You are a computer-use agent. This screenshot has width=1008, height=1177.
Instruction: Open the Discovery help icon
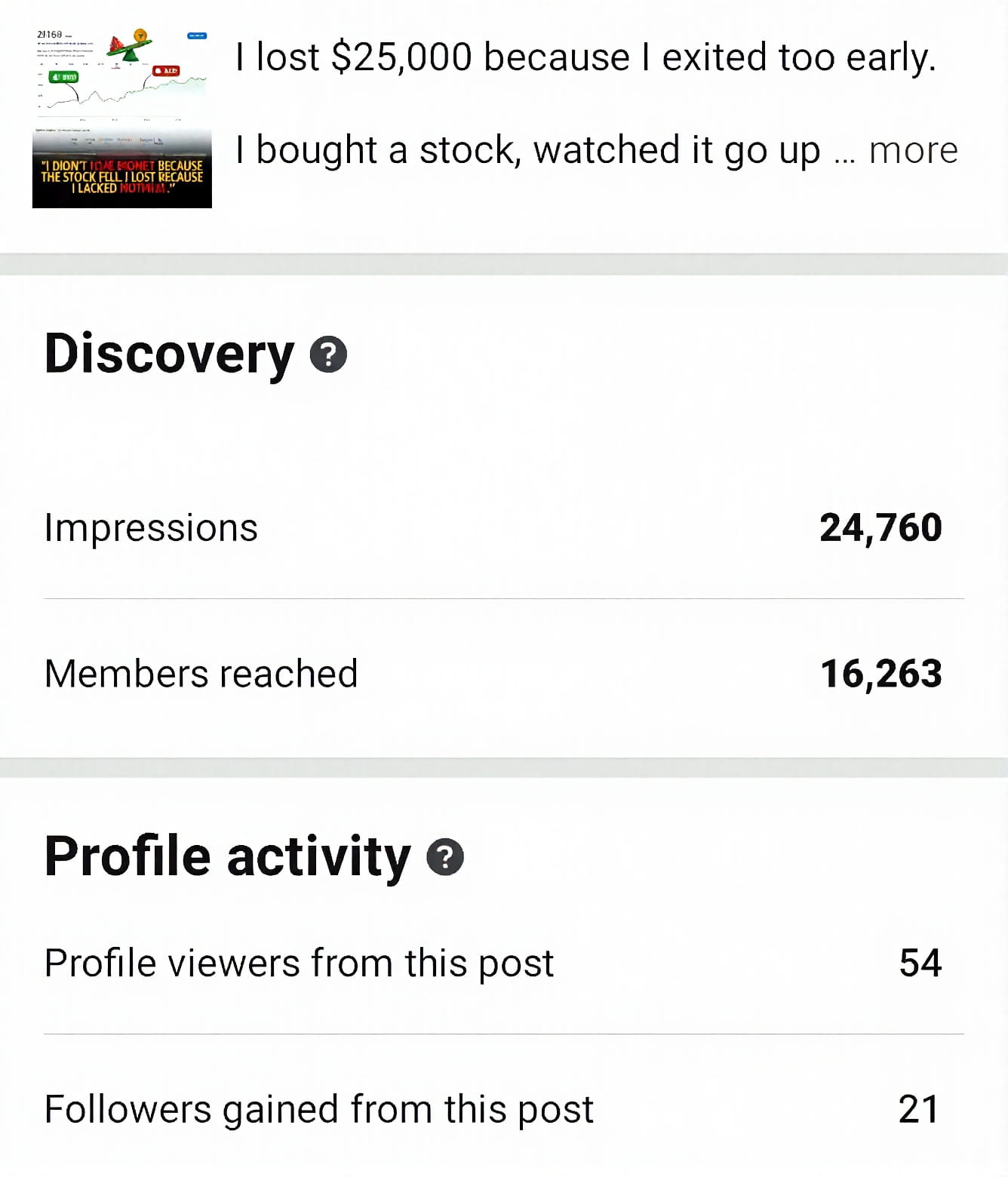[x=328, y=355]
